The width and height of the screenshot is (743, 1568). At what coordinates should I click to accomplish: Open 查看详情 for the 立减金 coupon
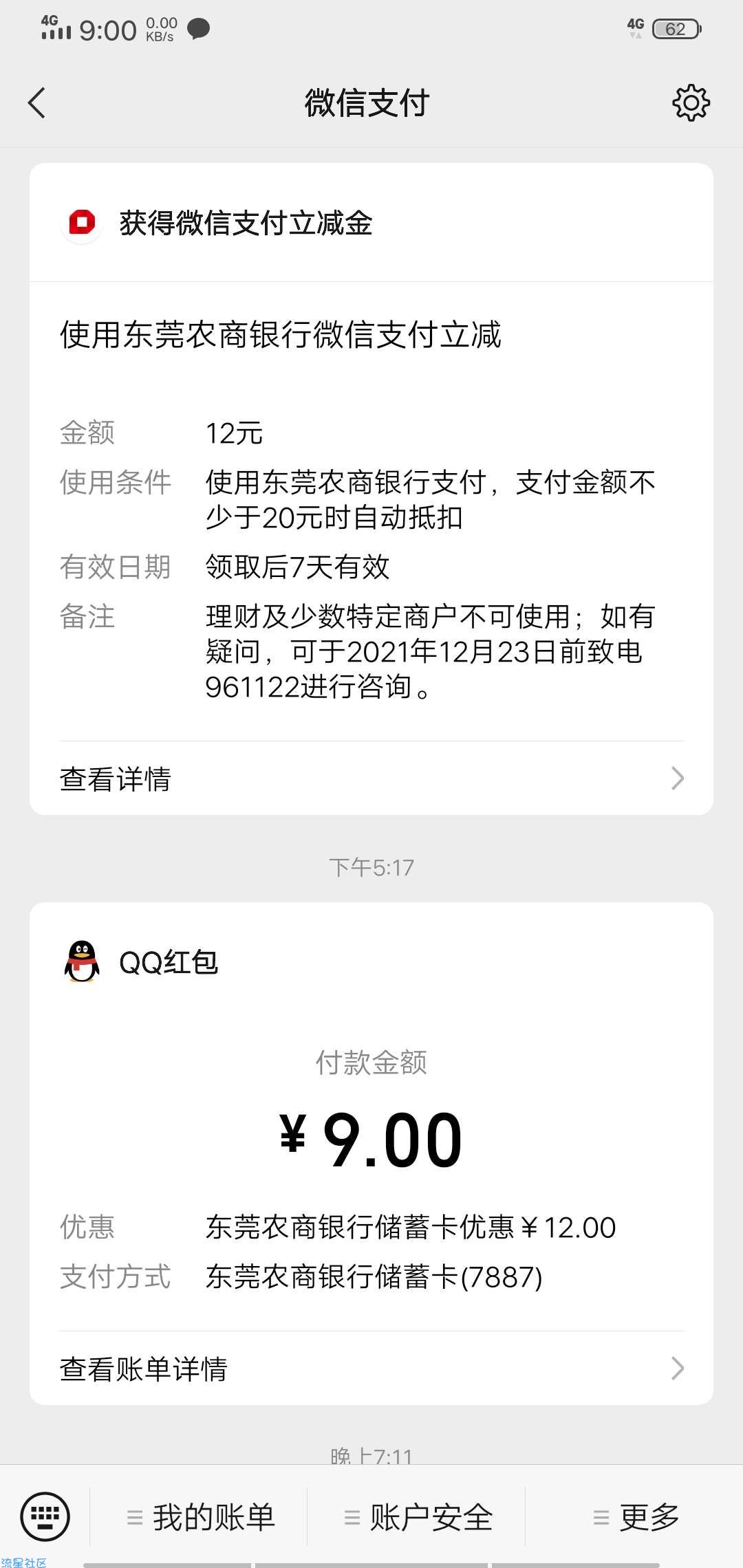(371, 778)
